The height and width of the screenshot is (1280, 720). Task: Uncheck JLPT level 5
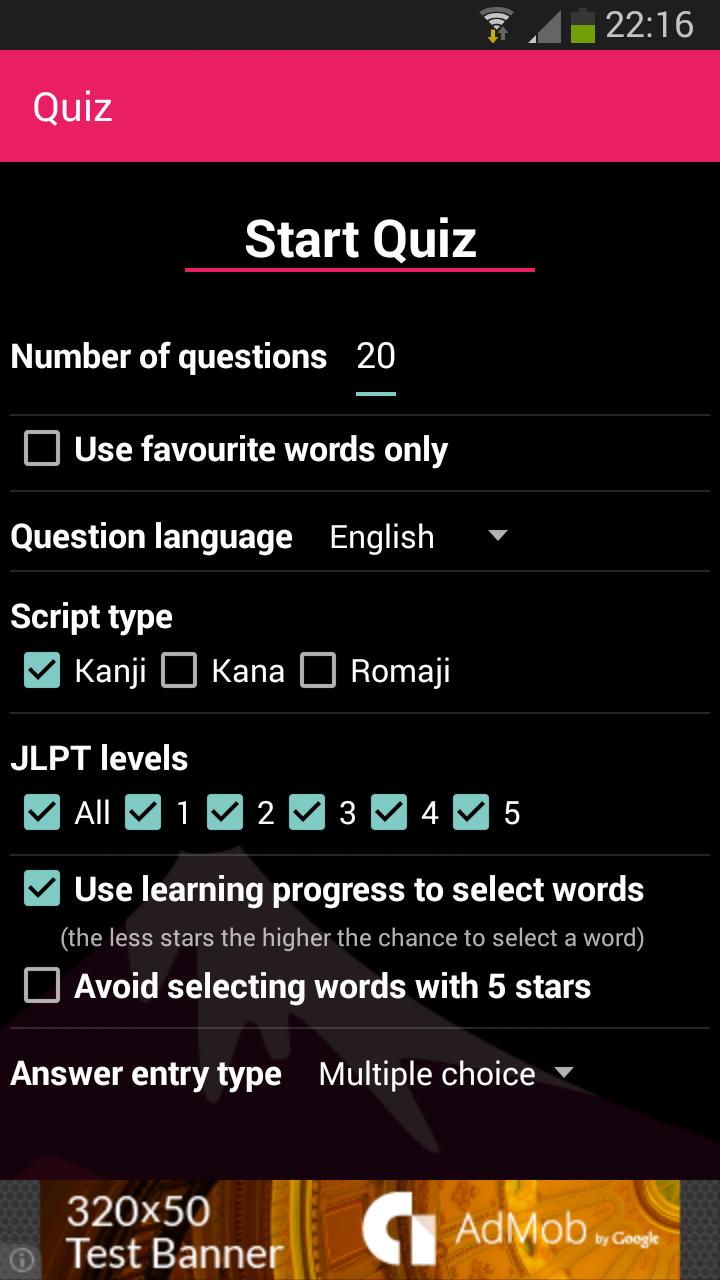473,813
